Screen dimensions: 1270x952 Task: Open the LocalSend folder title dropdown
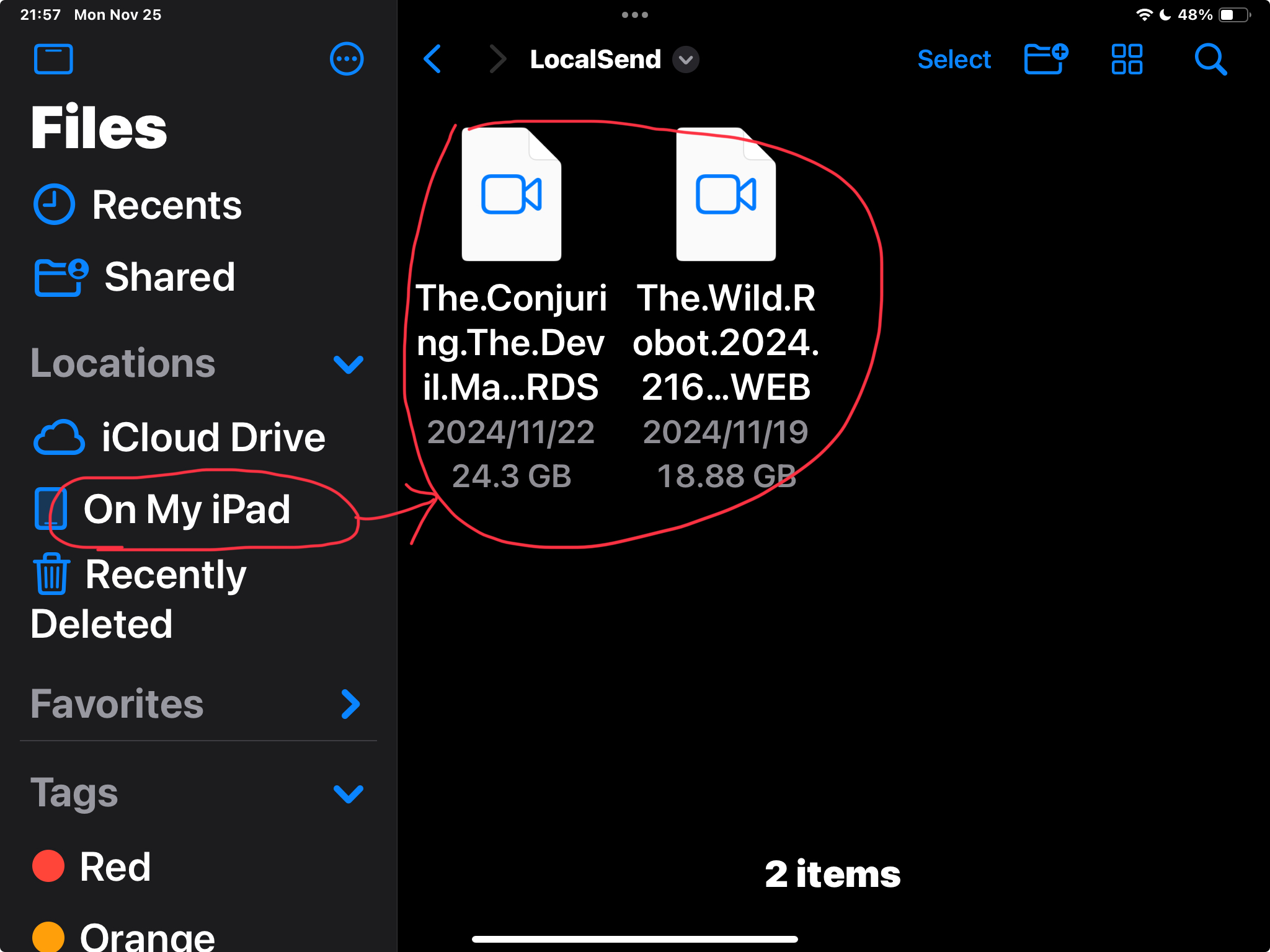click(685, 59)
